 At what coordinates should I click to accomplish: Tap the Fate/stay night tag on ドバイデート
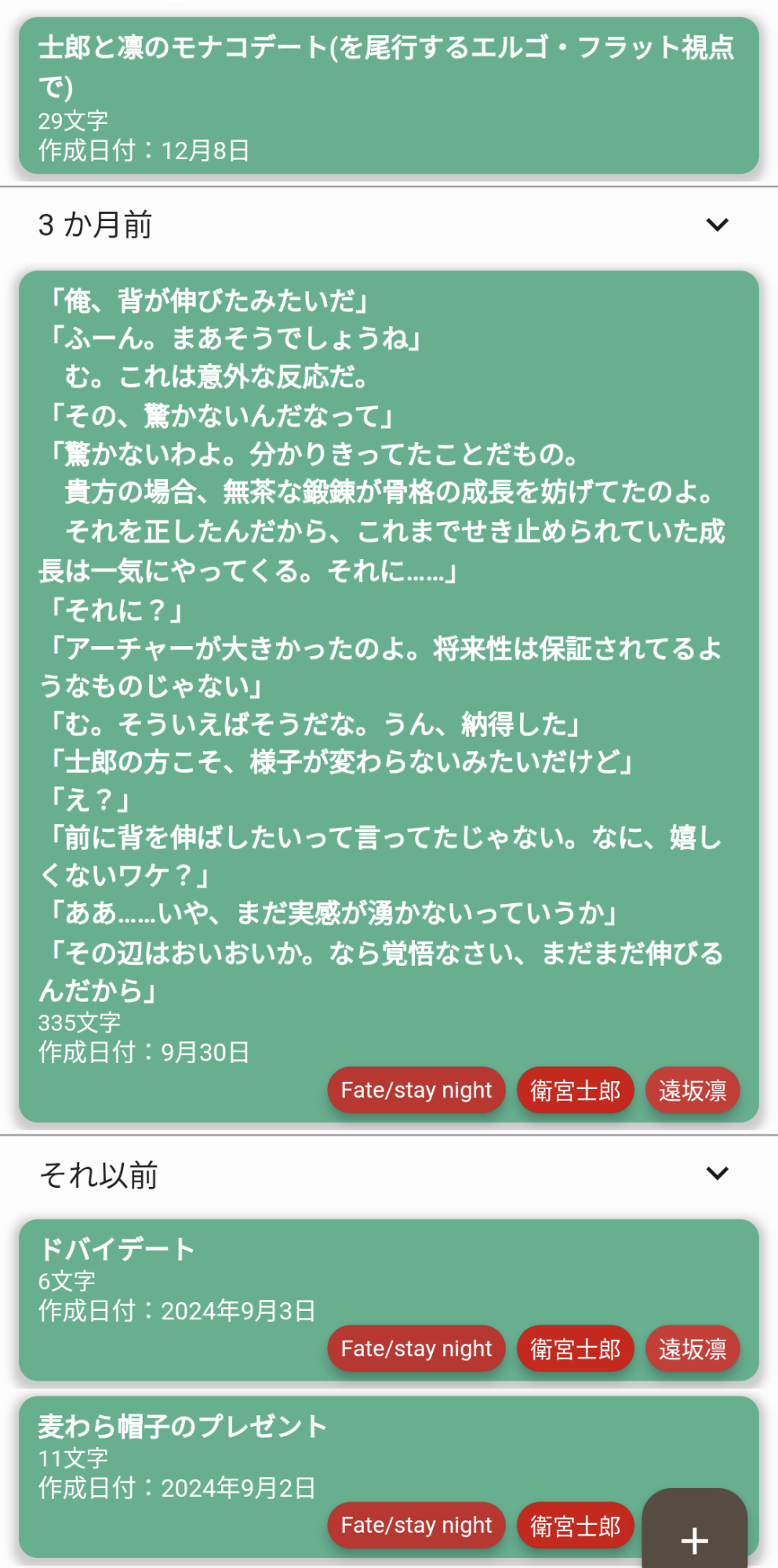(416, 1348)
